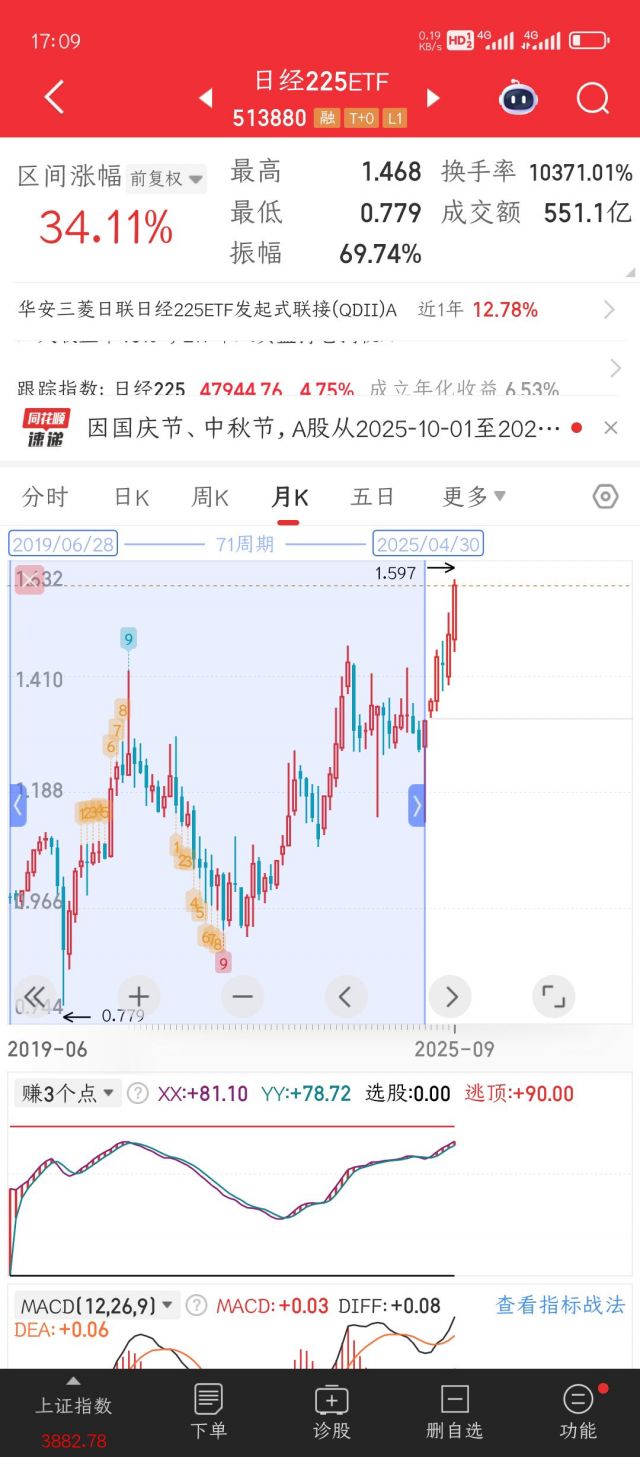Image resolution: width=640 pixels, height=1457 pixels.
Task: Select the 周K chart tab
Action: click(210, 497)
